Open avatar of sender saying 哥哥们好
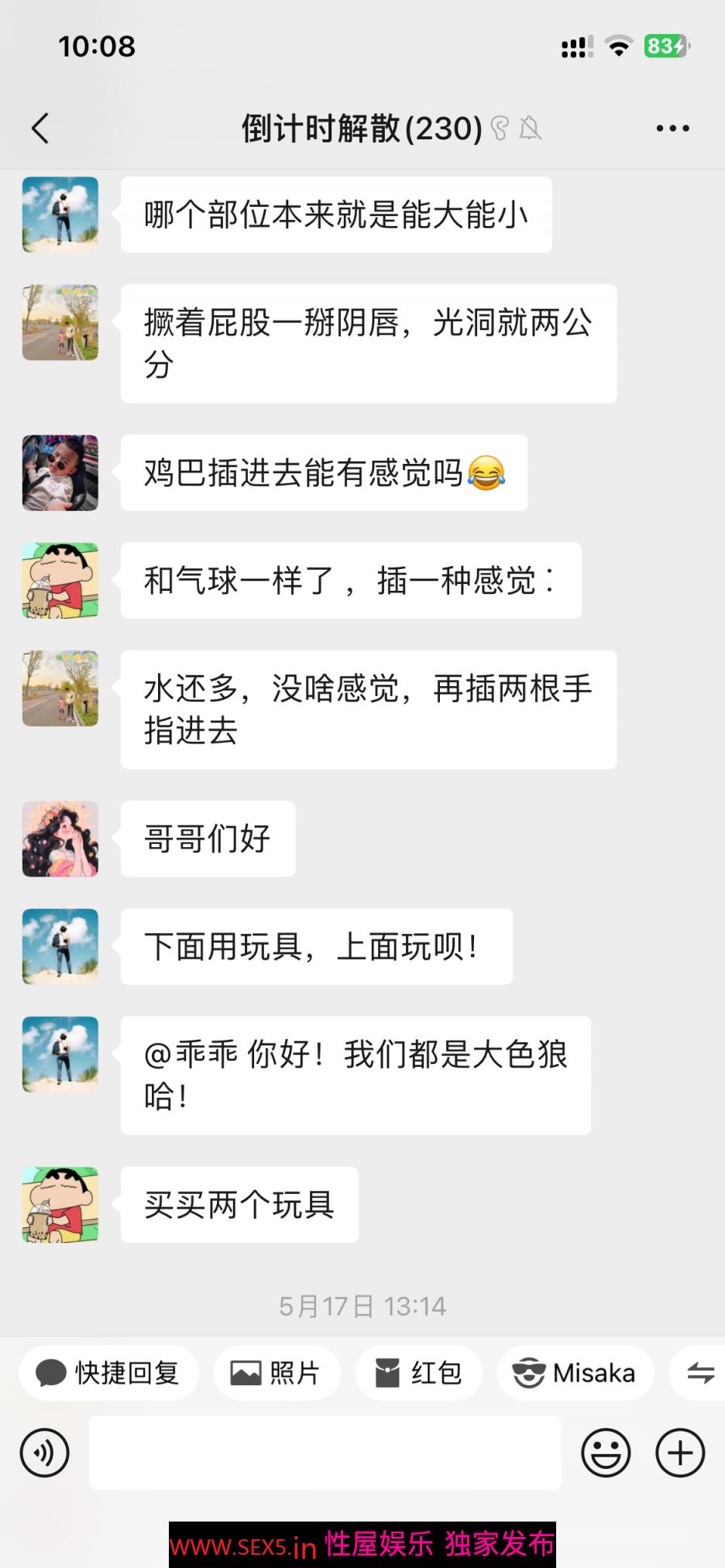This screenshot has width=725, height=1568. (60, 839)
